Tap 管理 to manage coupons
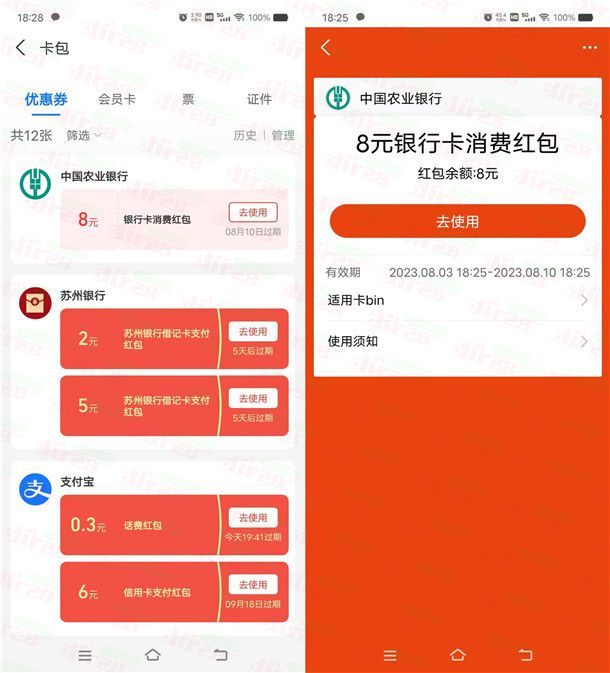The width and height of the screenshot is (610, 673). (283, 135)
